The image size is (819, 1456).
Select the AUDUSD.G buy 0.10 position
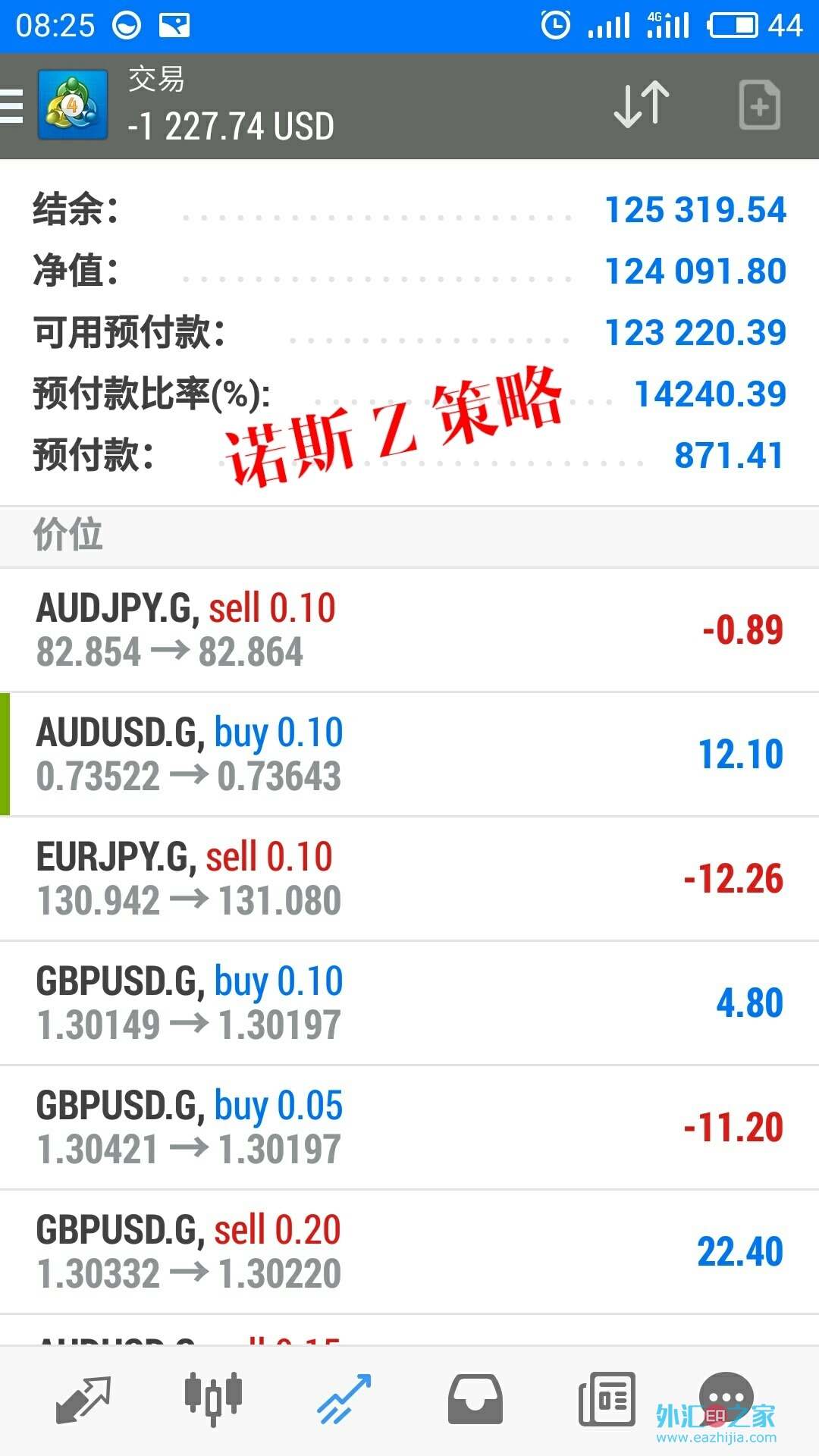[x=409, y=752]
